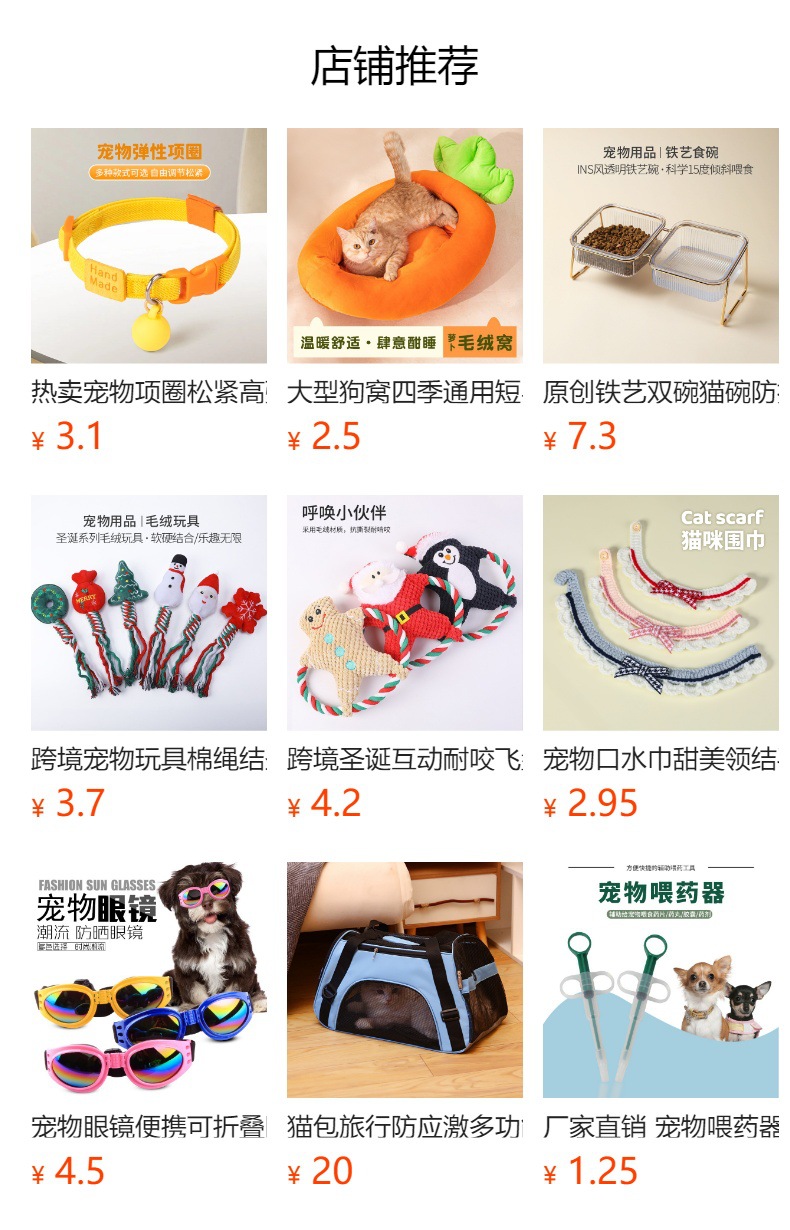Open the 宠物眼镜便携可折叠 sunglasses product
Image resolution: width=790 pixels, height=1230 pixels.
149,980
